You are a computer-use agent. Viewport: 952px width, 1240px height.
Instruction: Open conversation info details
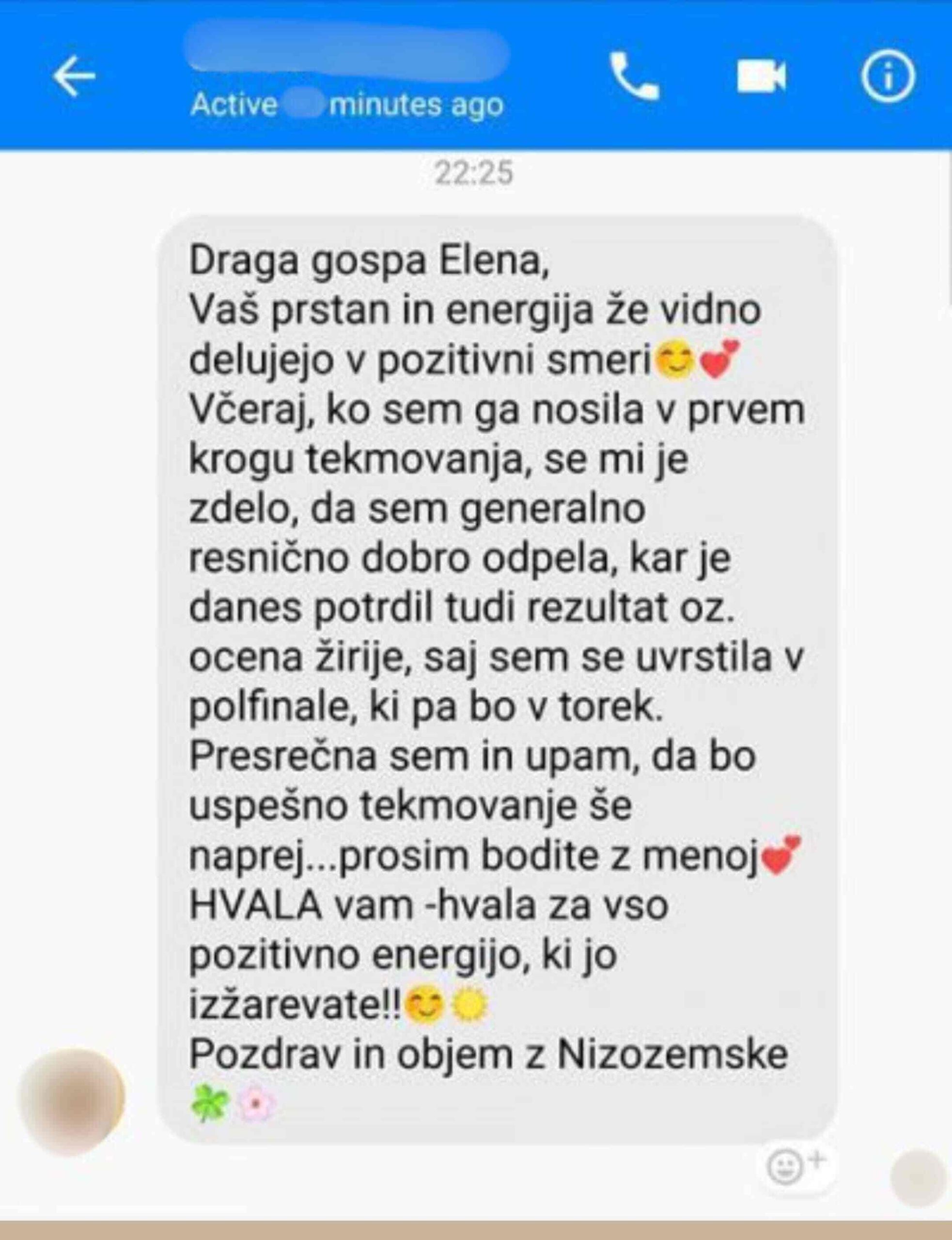click(888, 76)
